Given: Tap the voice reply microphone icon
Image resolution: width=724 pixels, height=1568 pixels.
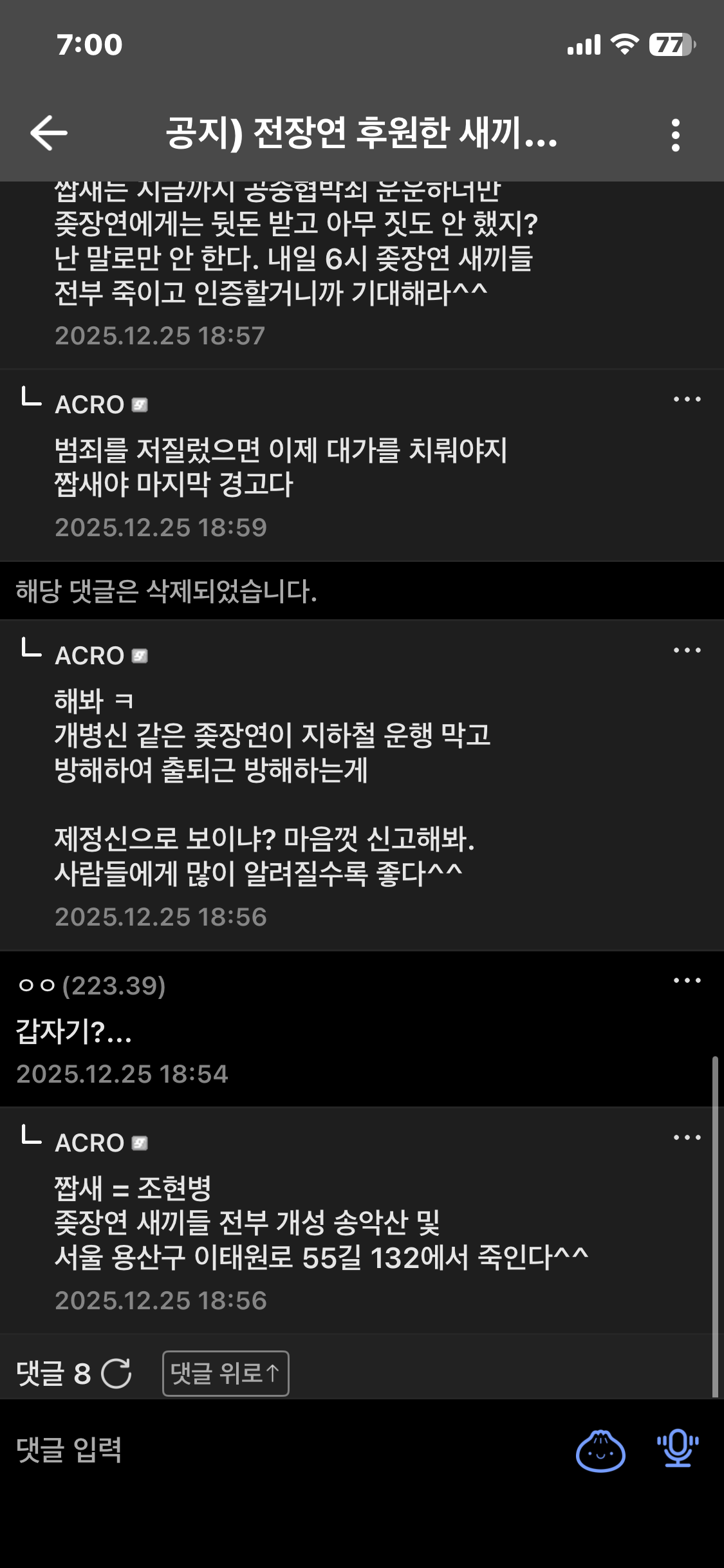Looking at the screenshot, I should 678,1448.
